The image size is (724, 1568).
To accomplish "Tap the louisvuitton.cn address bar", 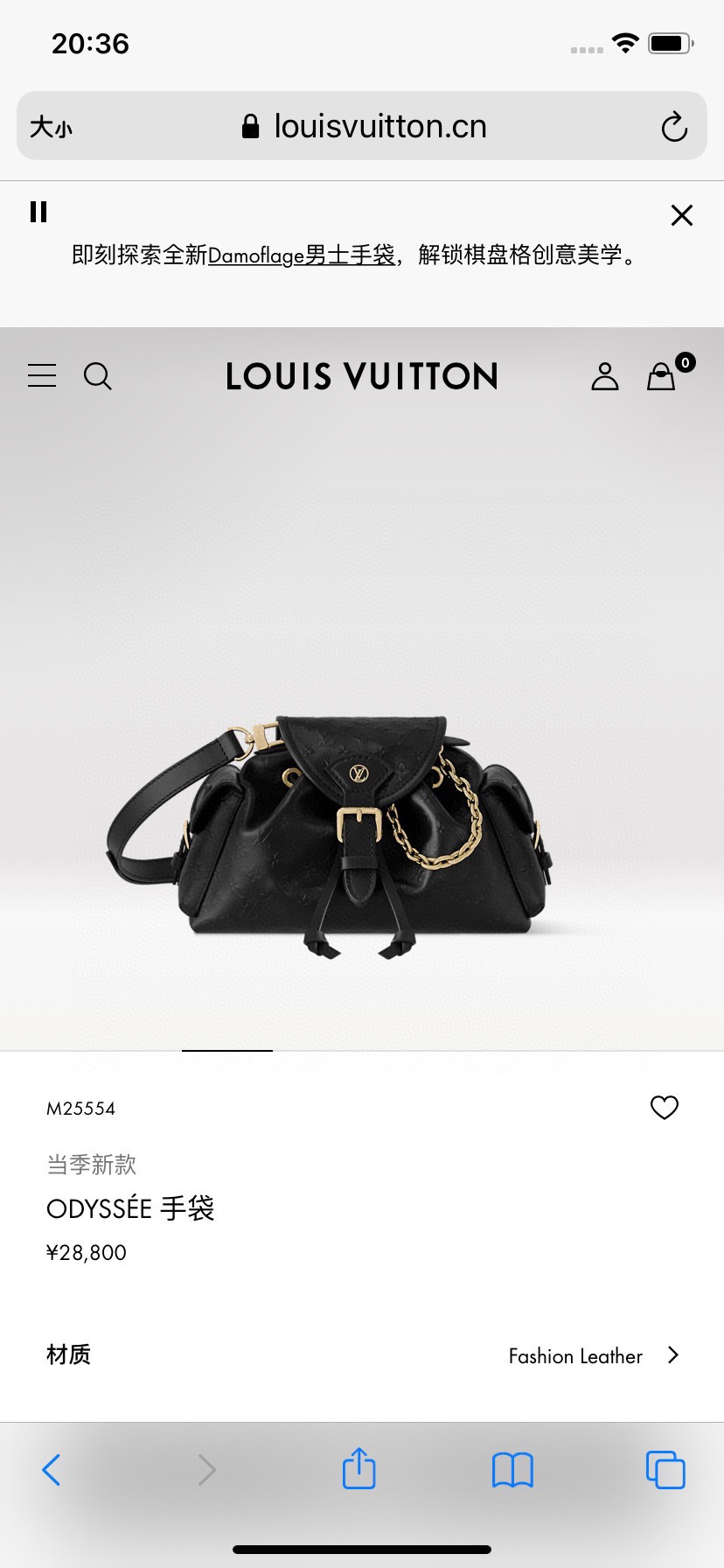I will [362, 127].
